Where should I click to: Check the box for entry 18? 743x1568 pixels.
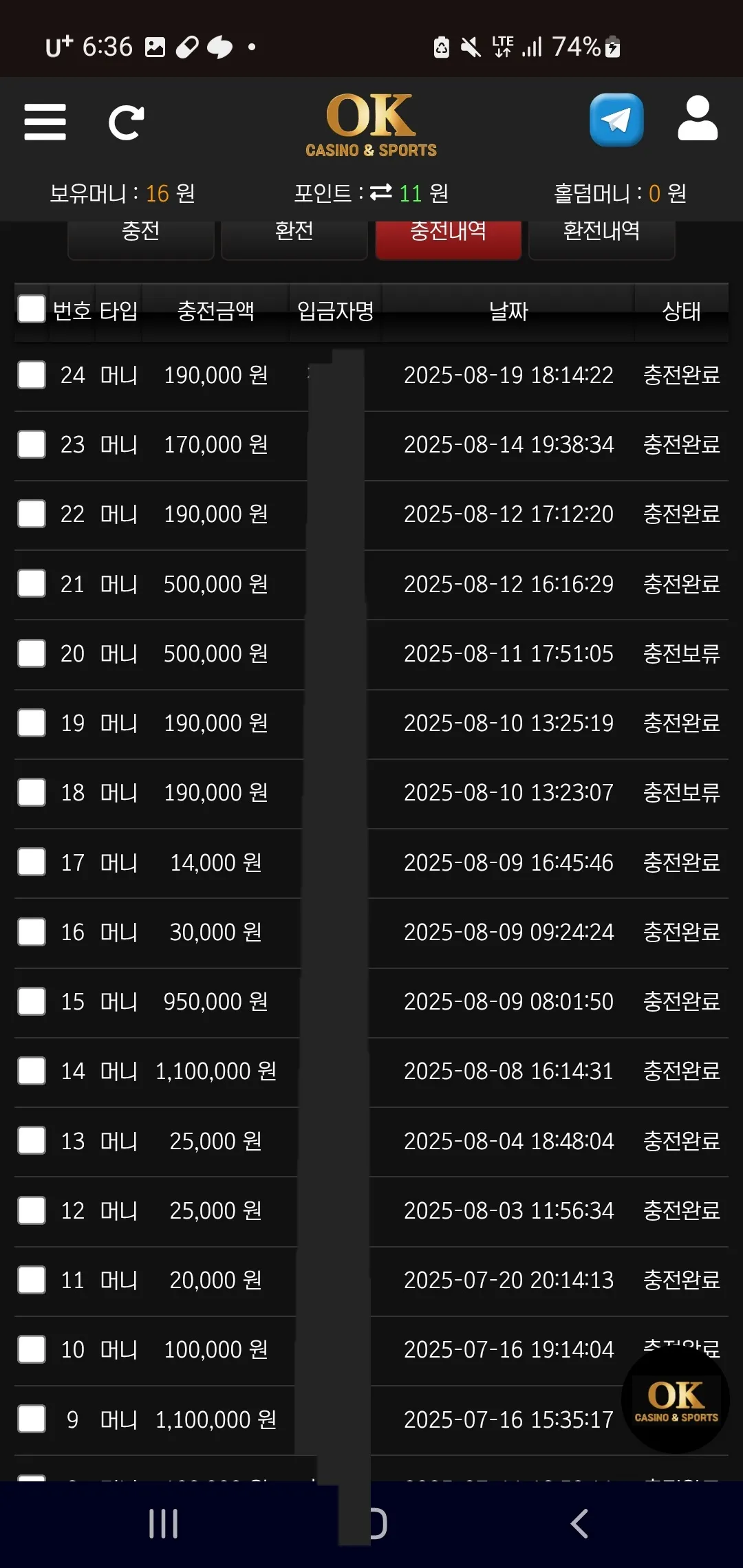point(32,792)
